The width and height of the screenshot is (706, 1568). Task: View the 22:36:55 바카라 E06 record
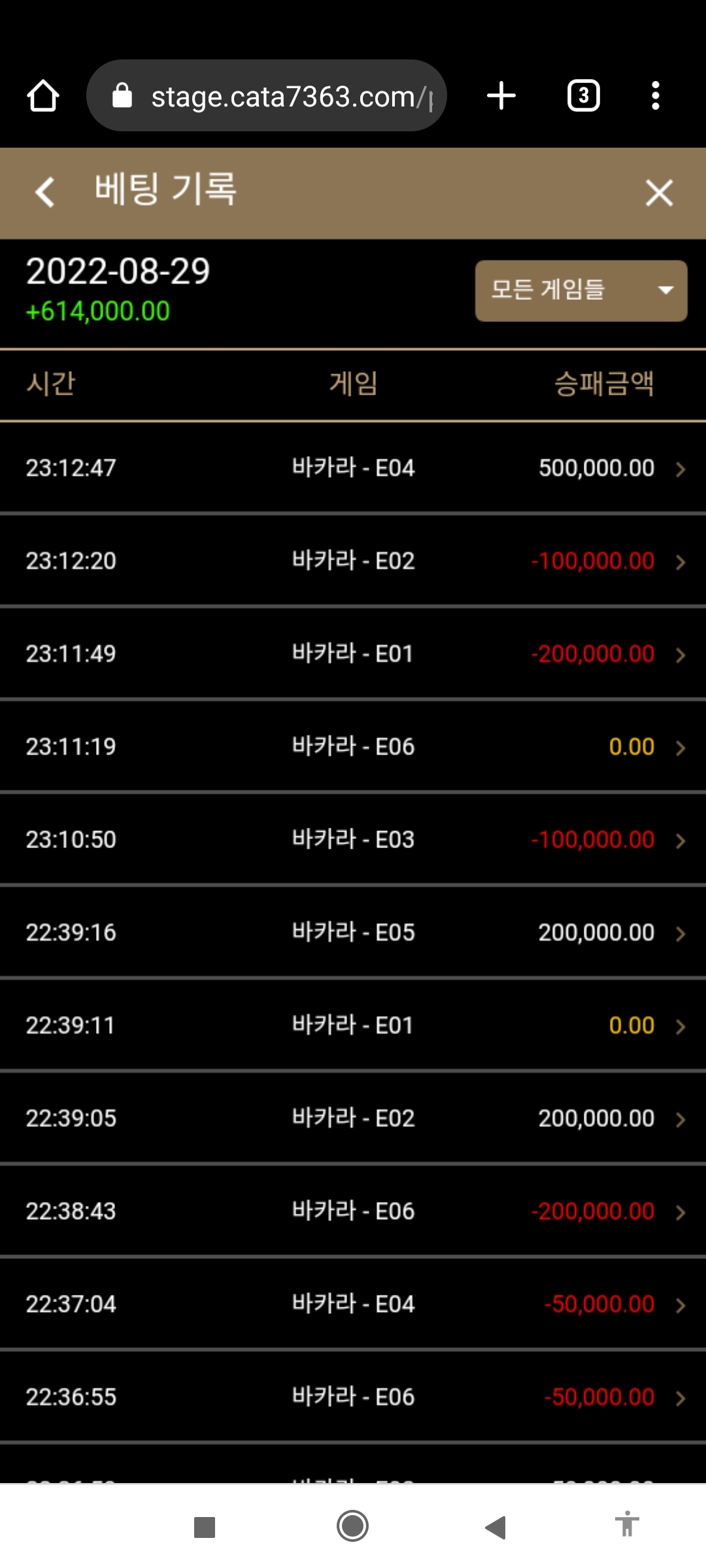[353, 1396]
